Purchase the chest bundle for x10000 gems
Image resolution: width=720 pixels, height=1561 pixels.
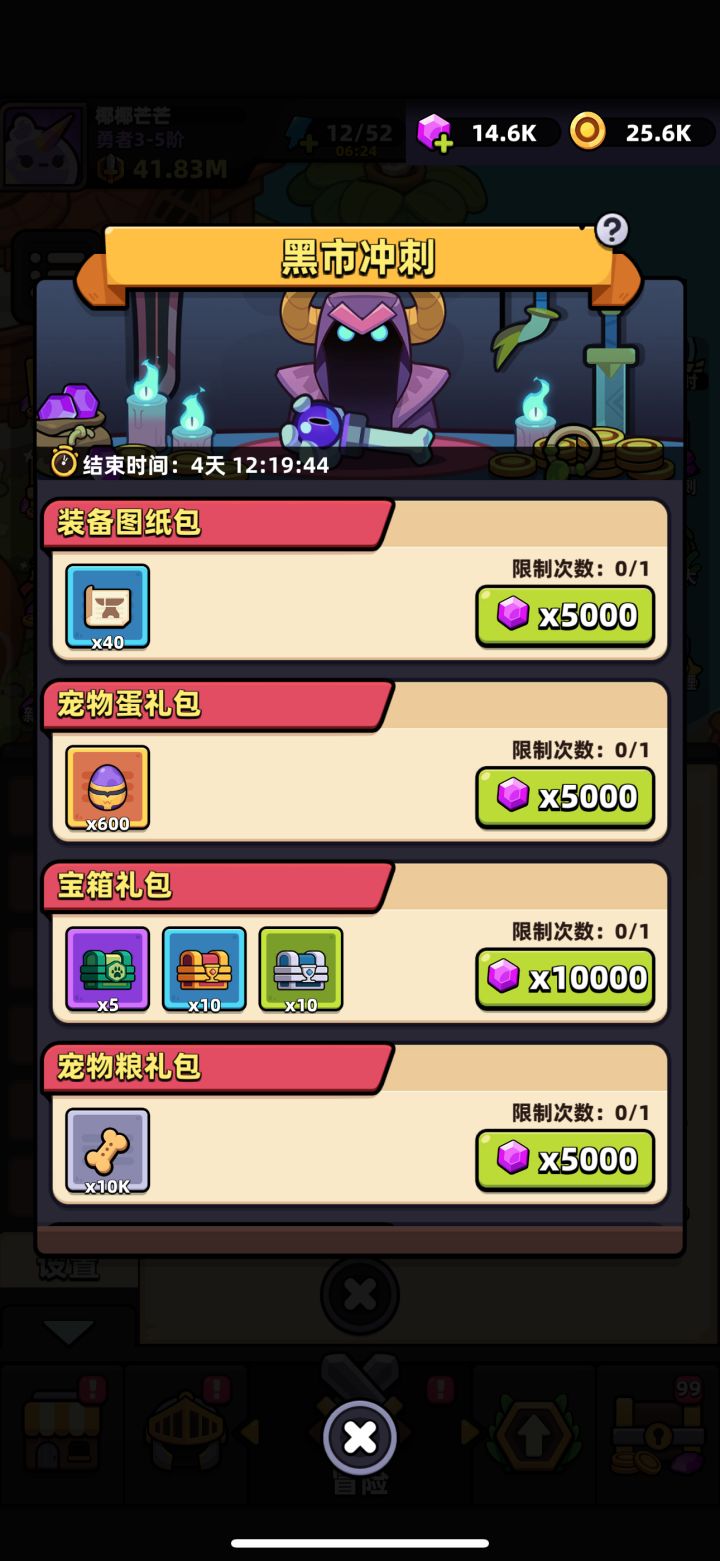(x=565, y=978)
